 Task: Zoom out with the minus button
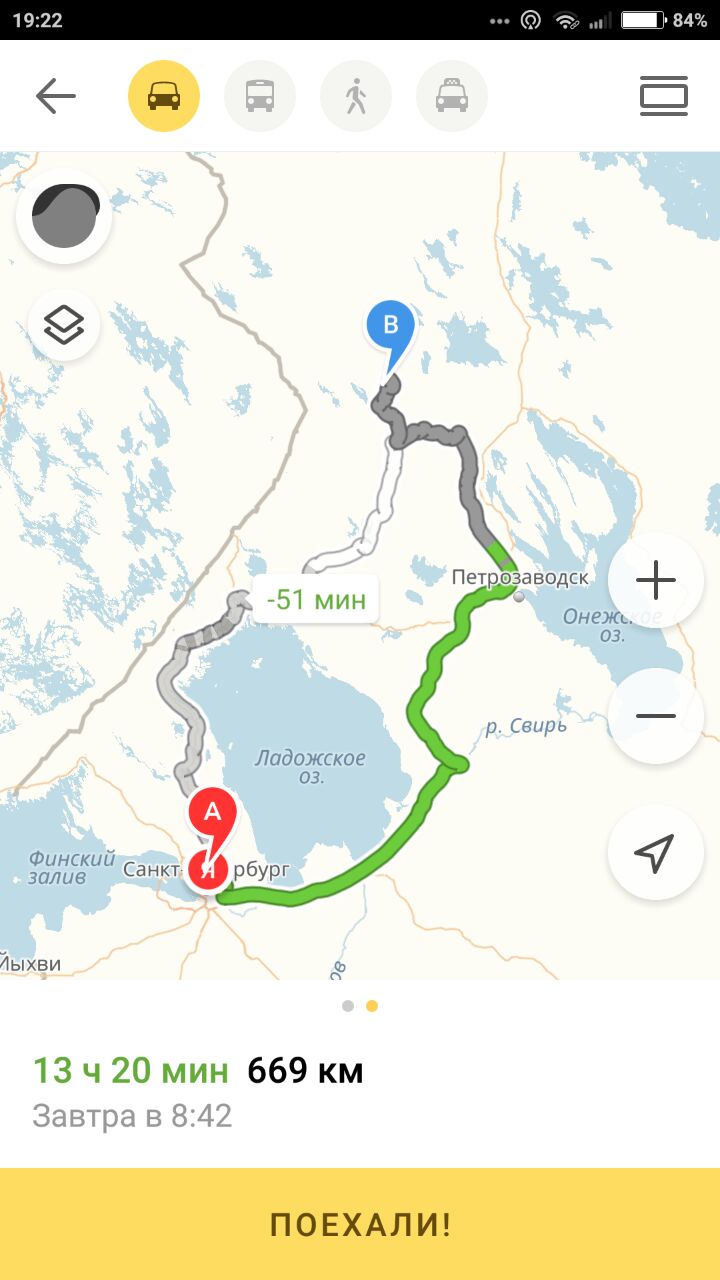click(656, 716)
